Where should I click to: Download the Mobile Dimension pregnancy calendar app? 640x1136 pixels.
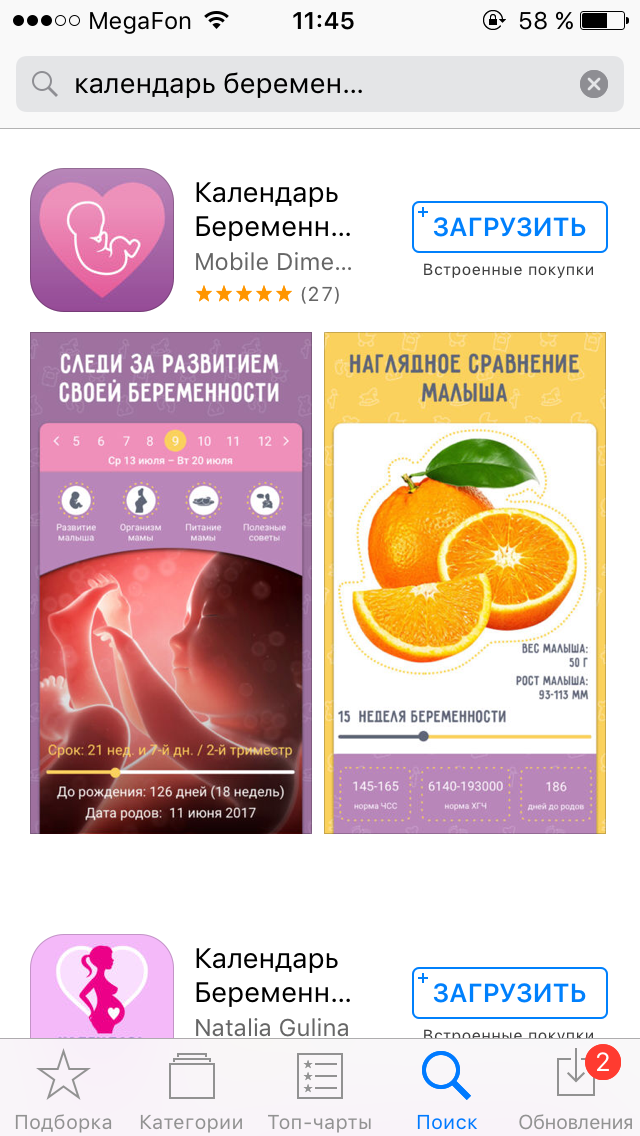point(510,227)
